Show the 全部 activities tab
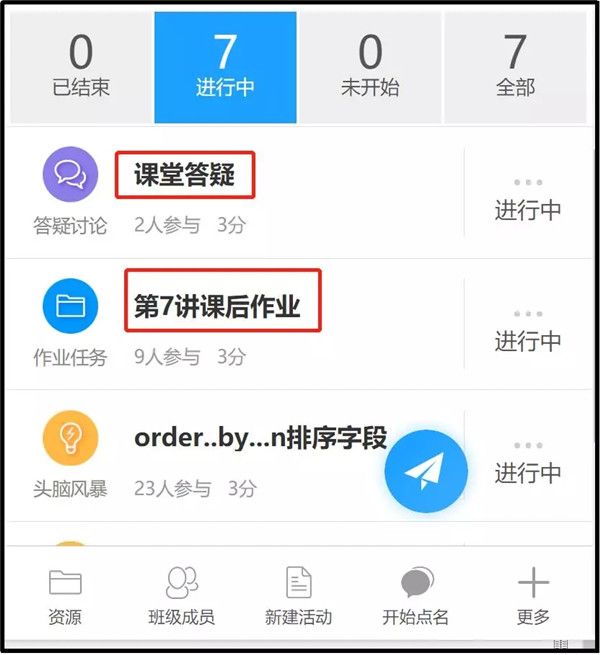Screen dimensions: 600x655 coord(515,66)
